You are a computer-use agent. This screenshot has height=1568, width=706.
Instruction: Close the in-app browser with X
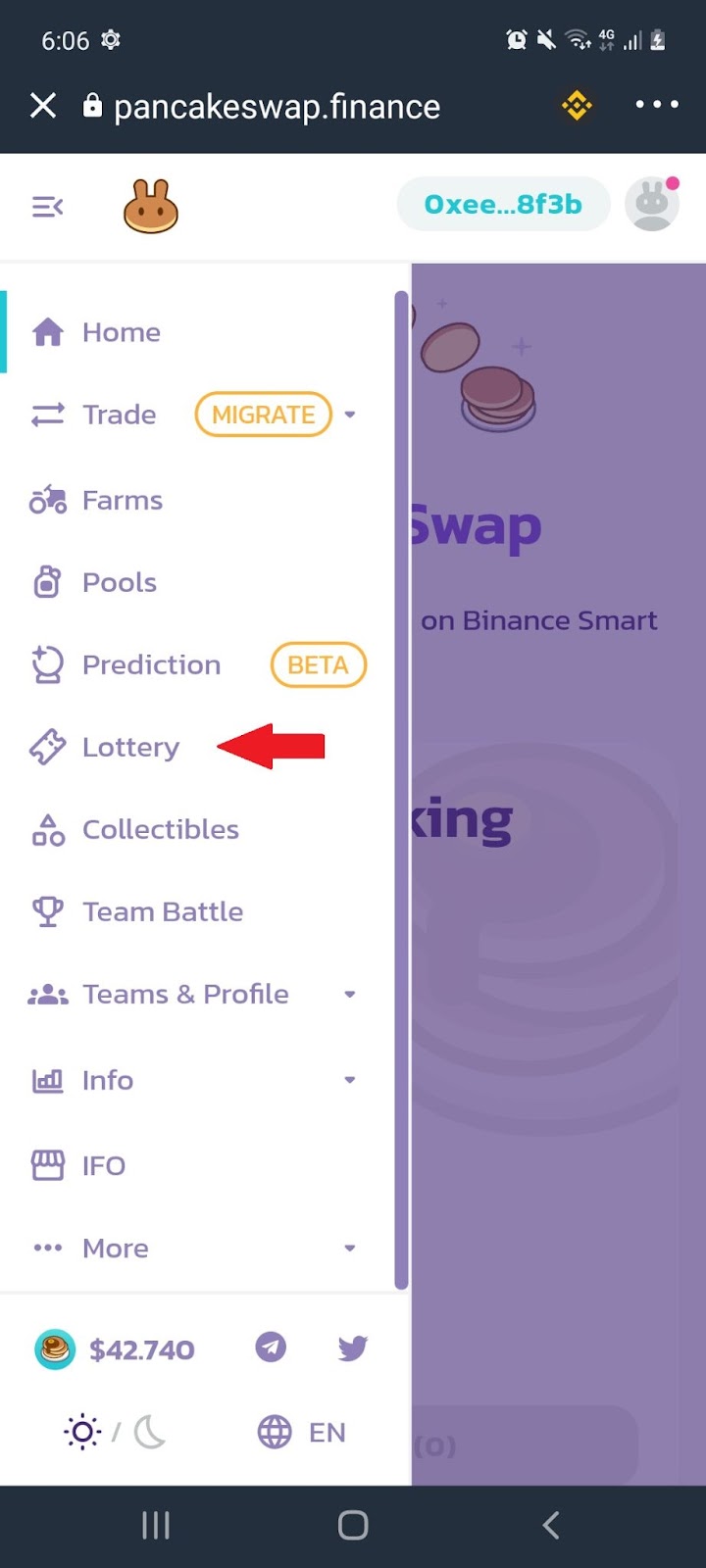point(43,105)
